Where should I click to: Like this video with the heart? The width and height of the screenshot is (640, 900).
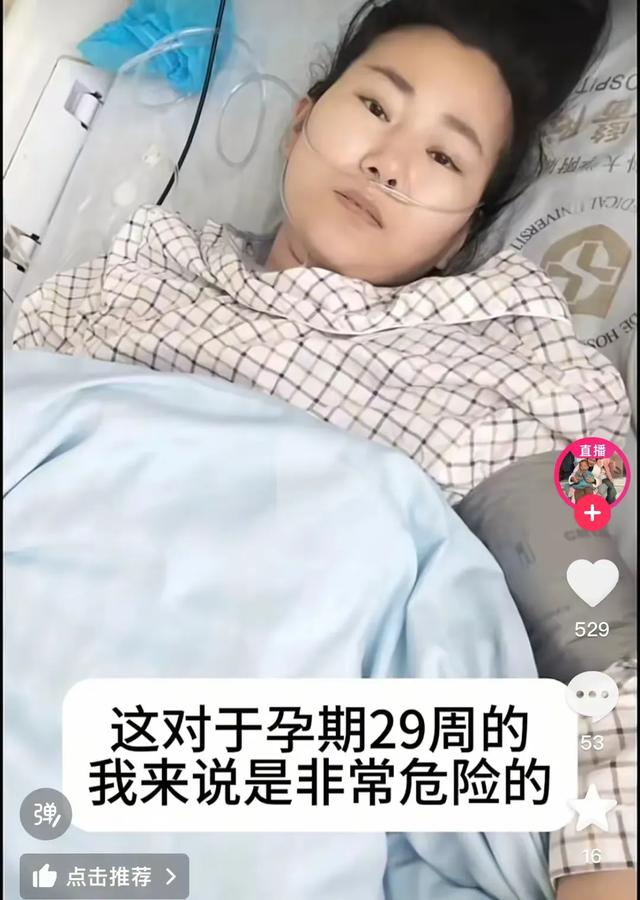(x=592, y=584)
